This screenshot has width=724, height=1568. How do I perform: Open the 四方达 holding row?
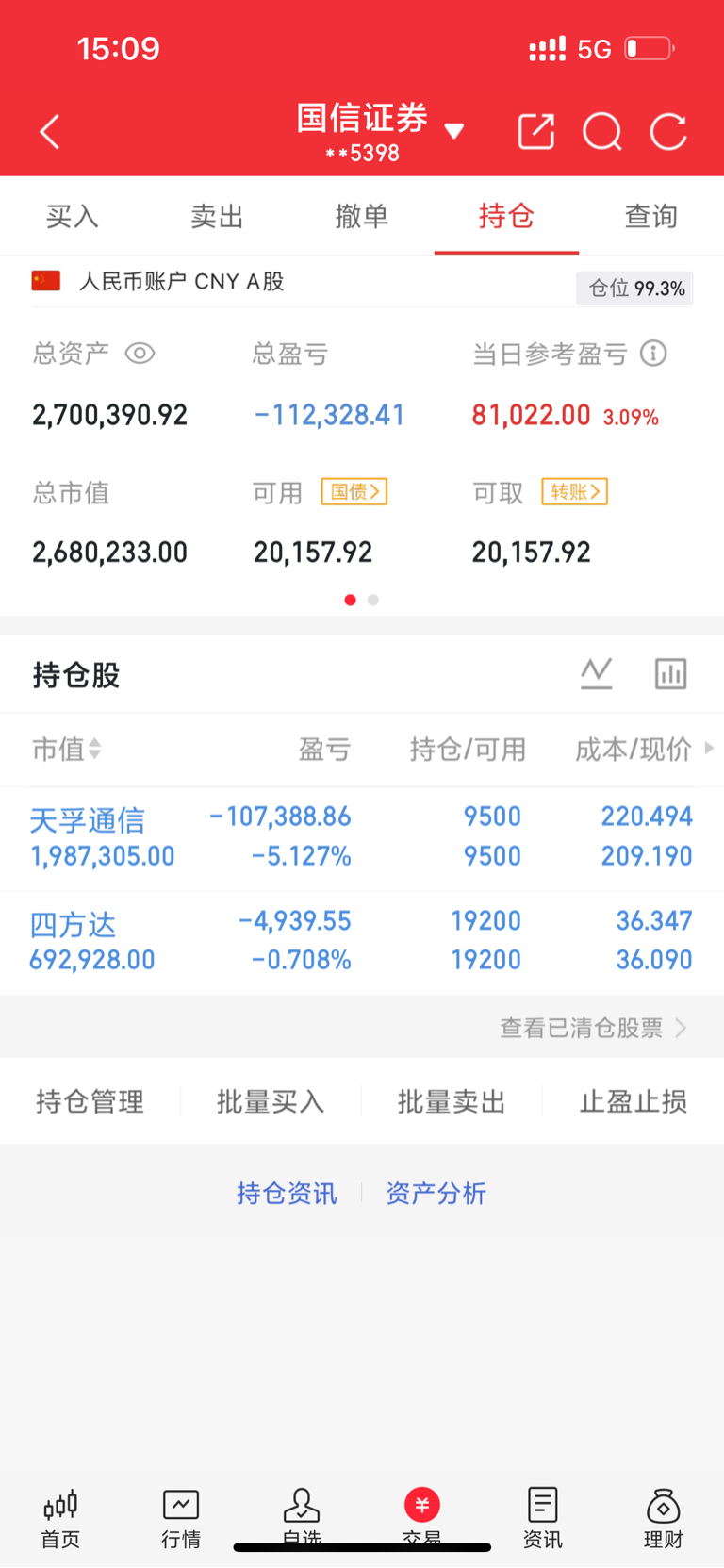tap(362, 942)
